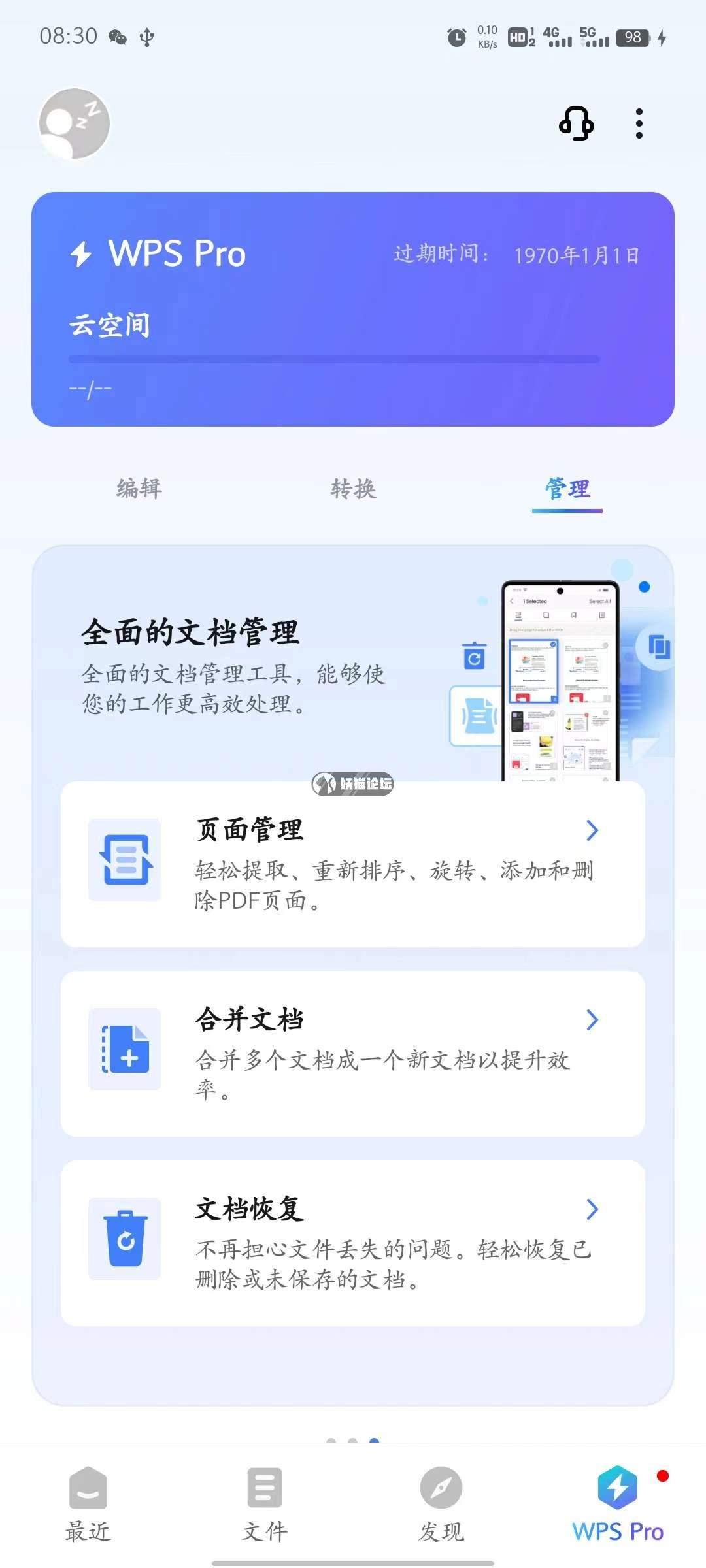The image size is (706, 1568).
Task: Open the profile avatar
Action: [x=74, y=123]
